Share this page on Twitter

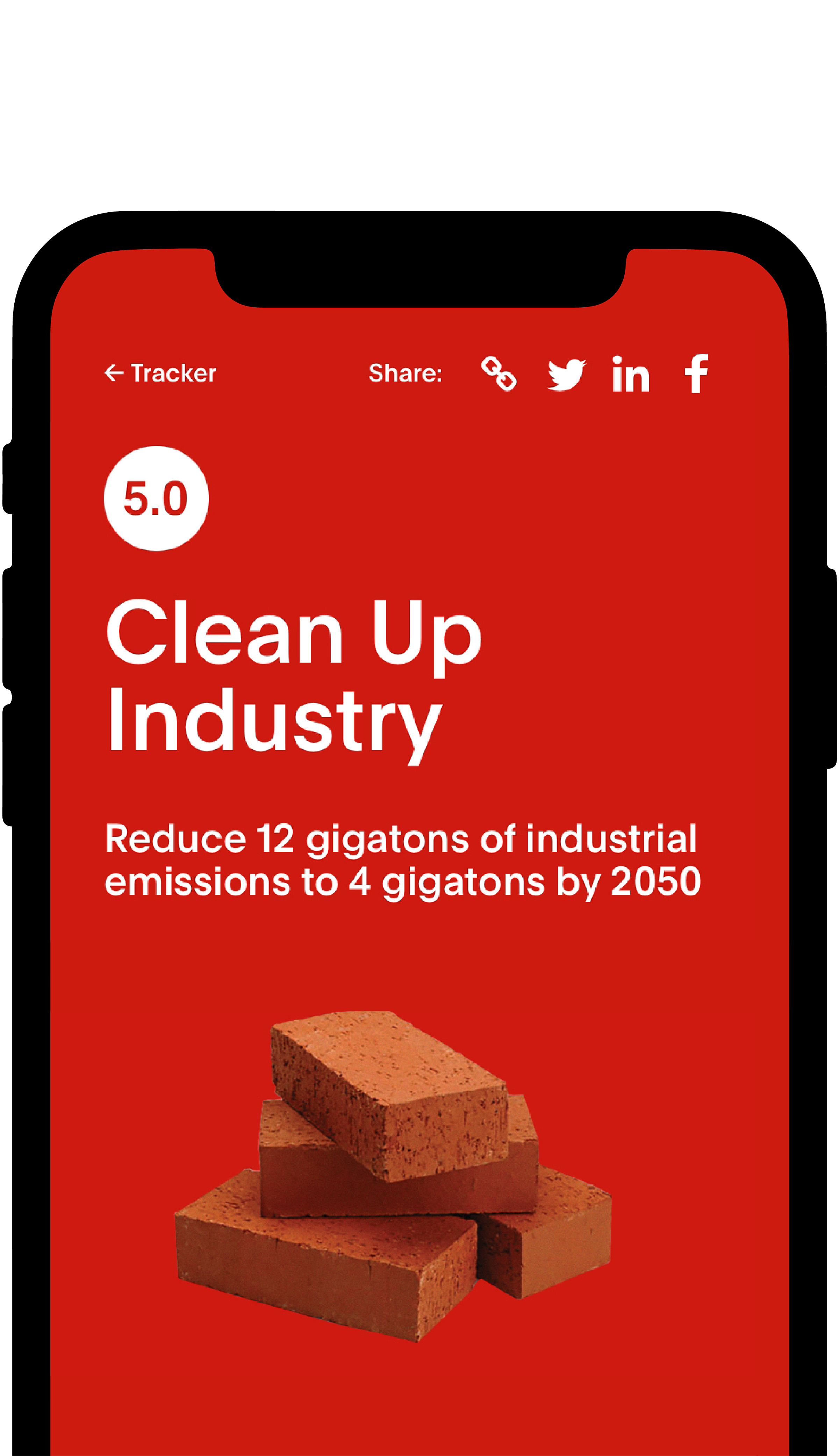[566, 374]
